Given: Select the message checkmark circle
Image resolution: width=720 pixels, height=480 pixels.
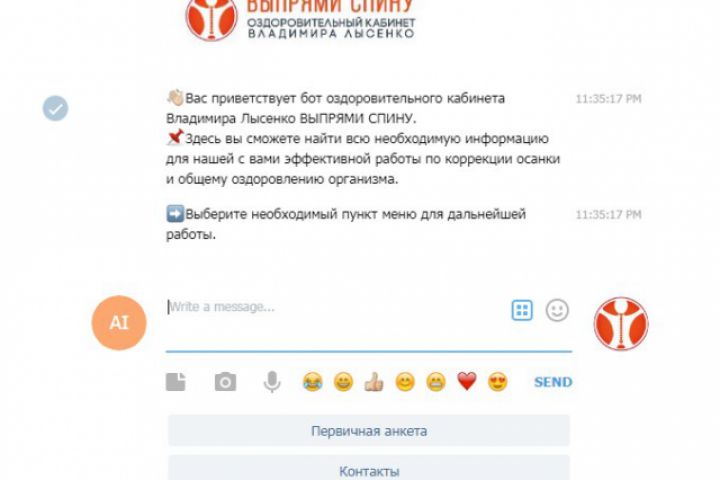Looking at the screenshot, I should point(55,108).
